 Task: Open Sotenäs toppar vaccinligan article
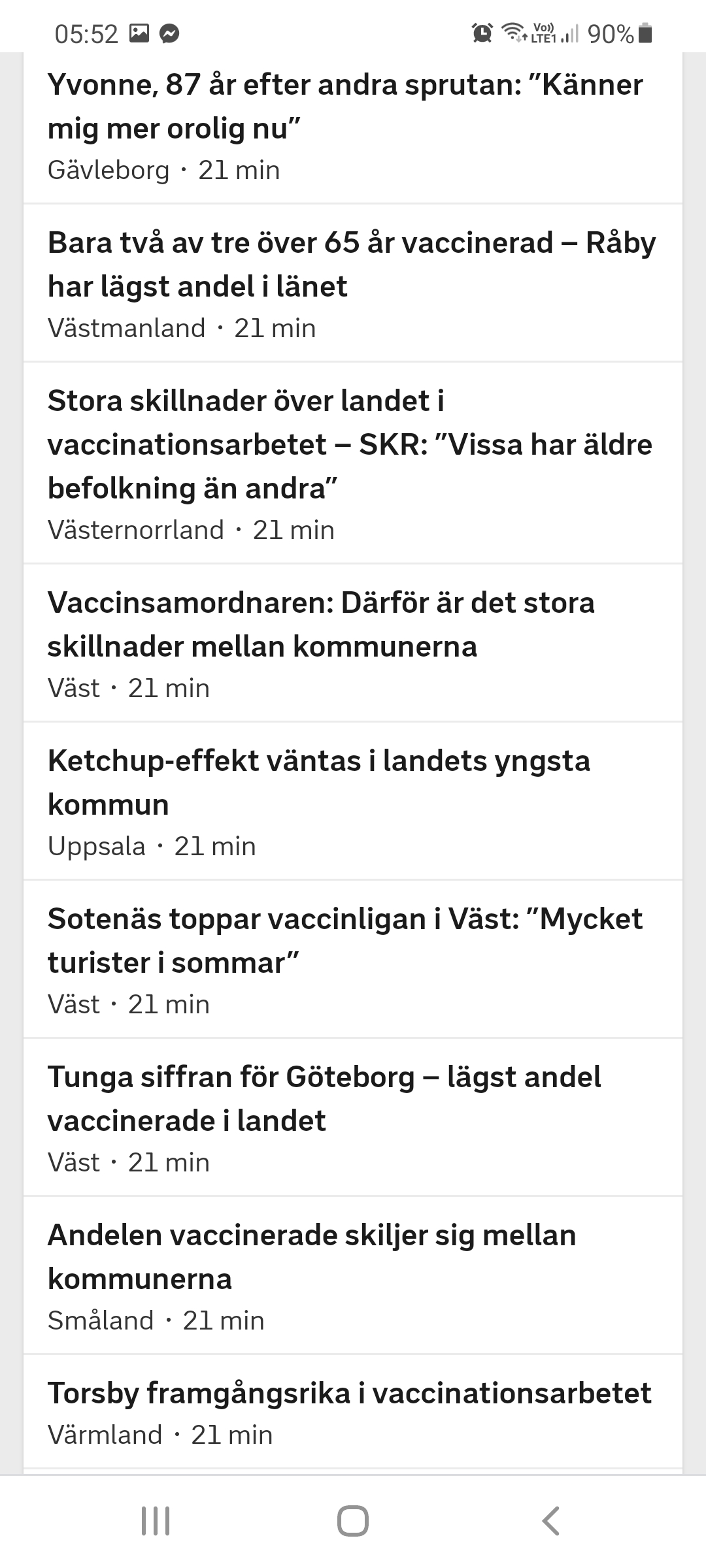(345, 941)
